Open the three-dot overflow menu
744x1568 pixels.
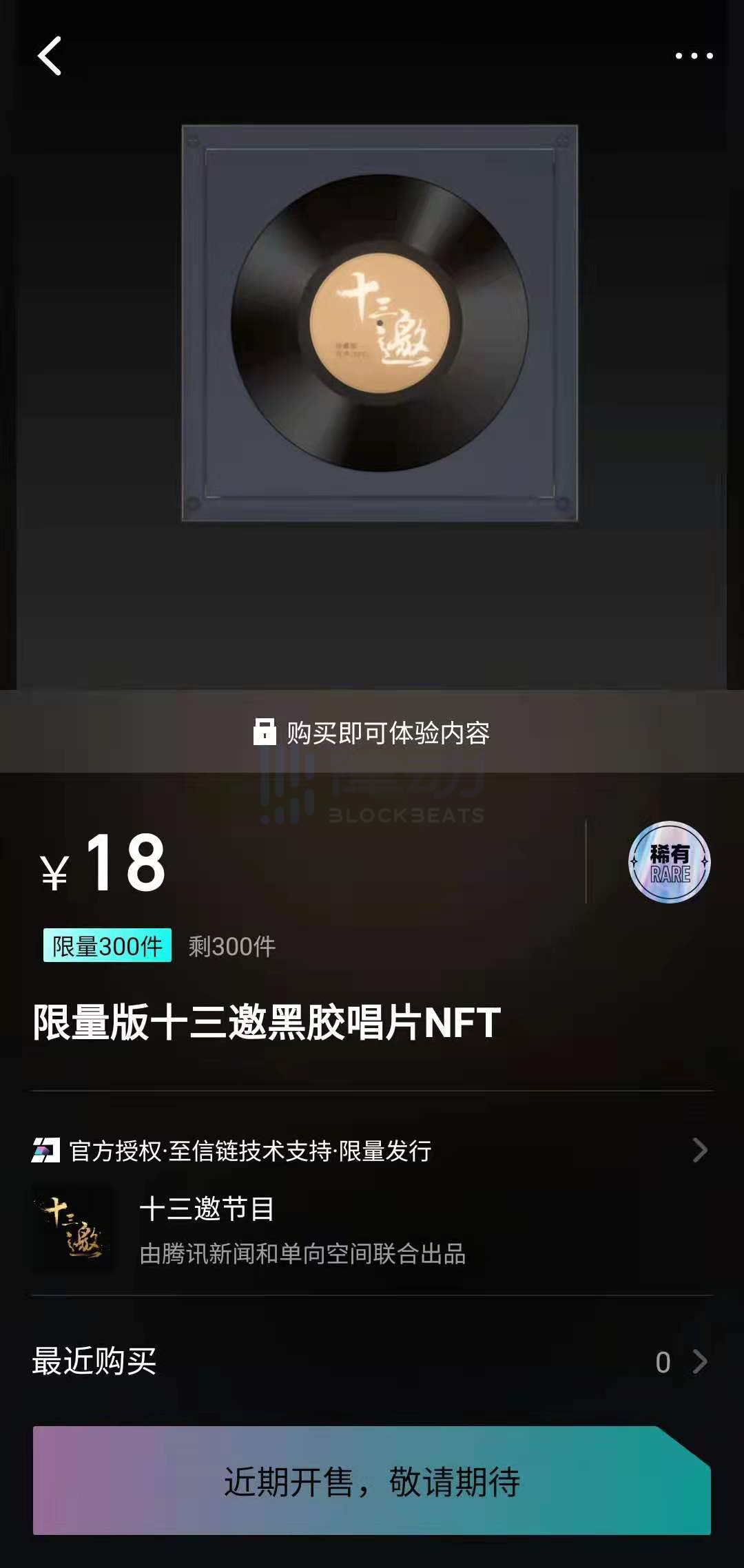693,56
